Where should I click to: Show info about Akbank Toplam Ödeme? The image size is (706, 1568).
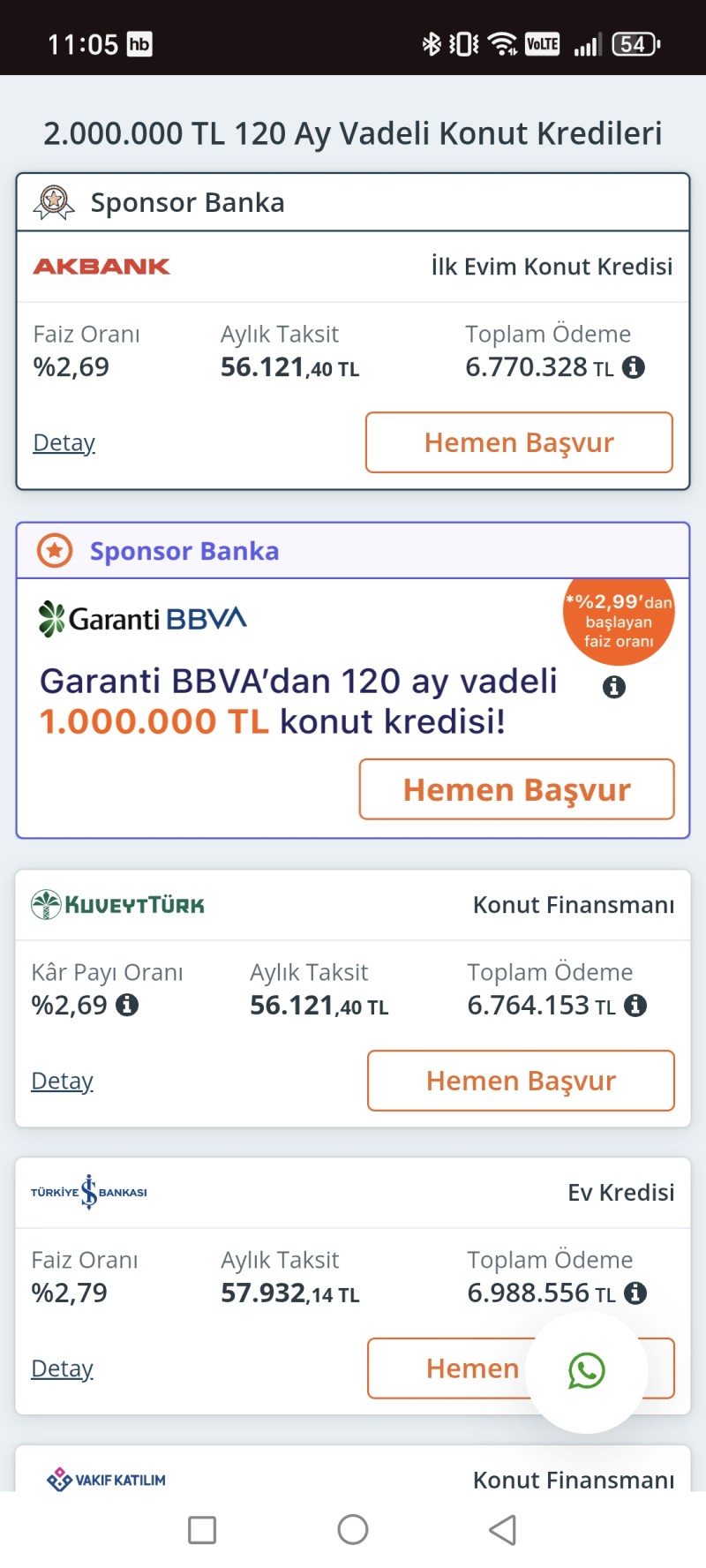pos(634,367)
